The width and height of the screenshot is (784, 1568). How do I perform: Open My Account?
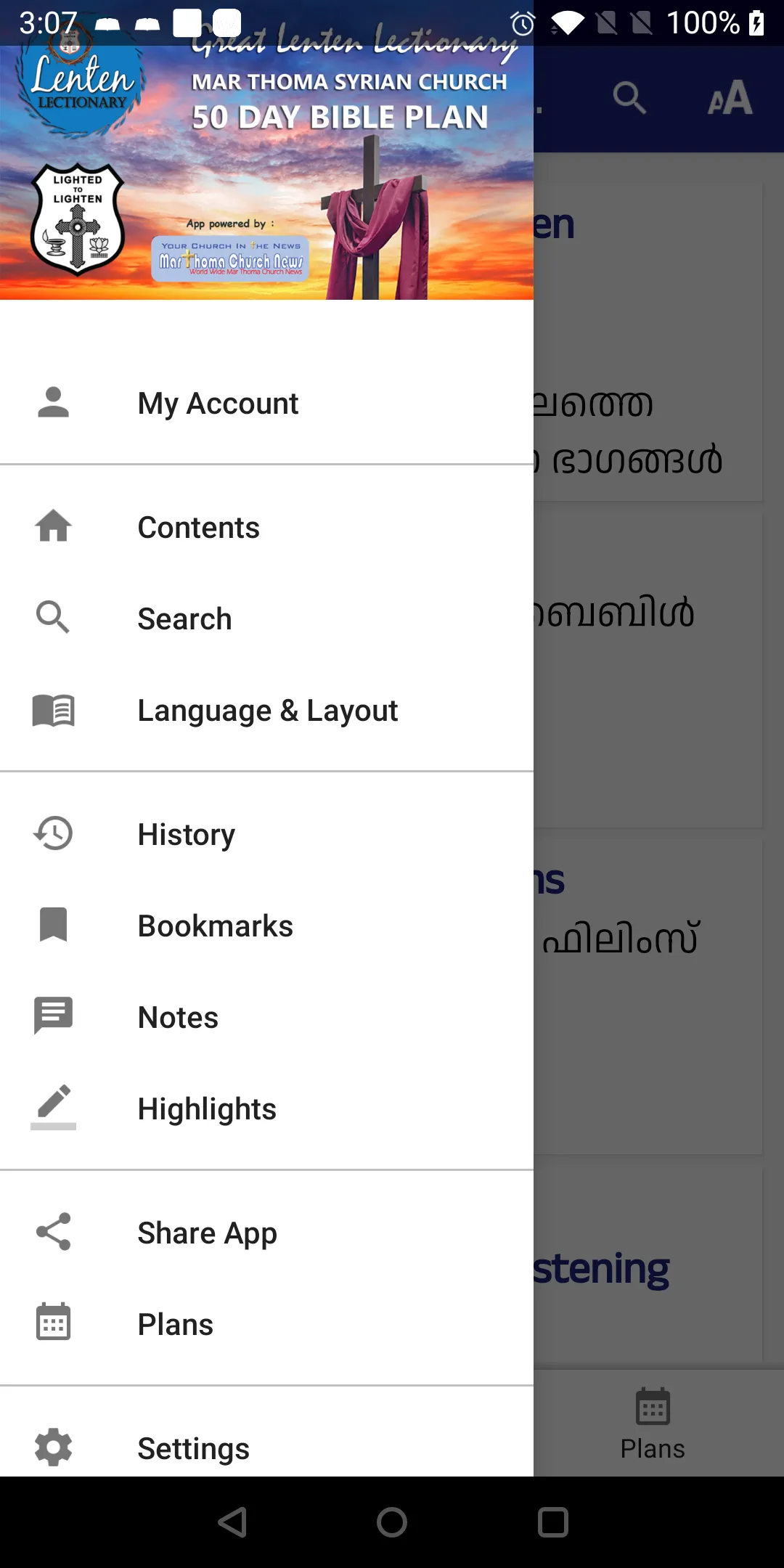click(218, 404)
